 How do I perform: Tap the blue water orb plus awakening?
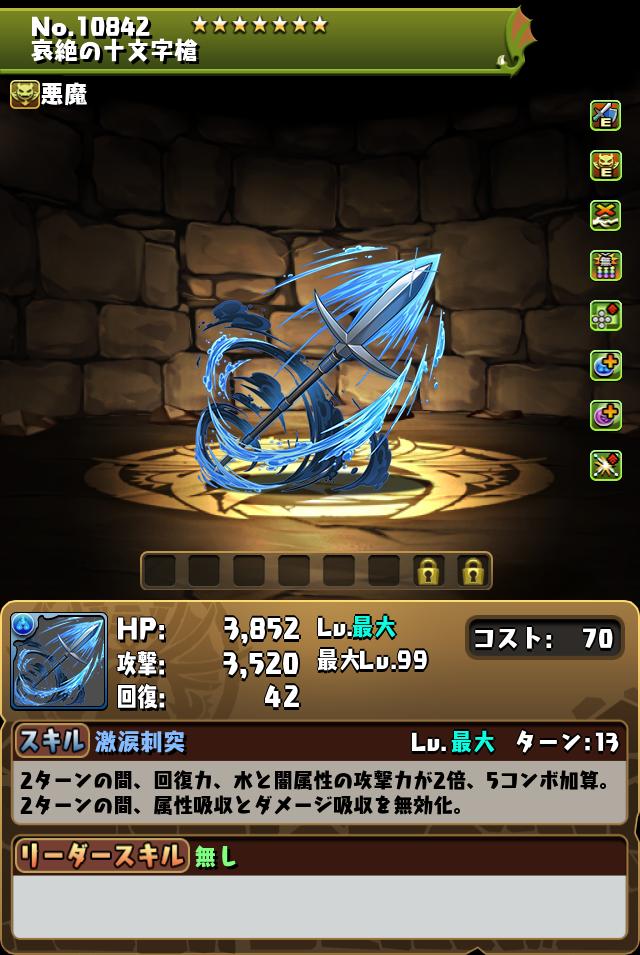pos(605,366)
